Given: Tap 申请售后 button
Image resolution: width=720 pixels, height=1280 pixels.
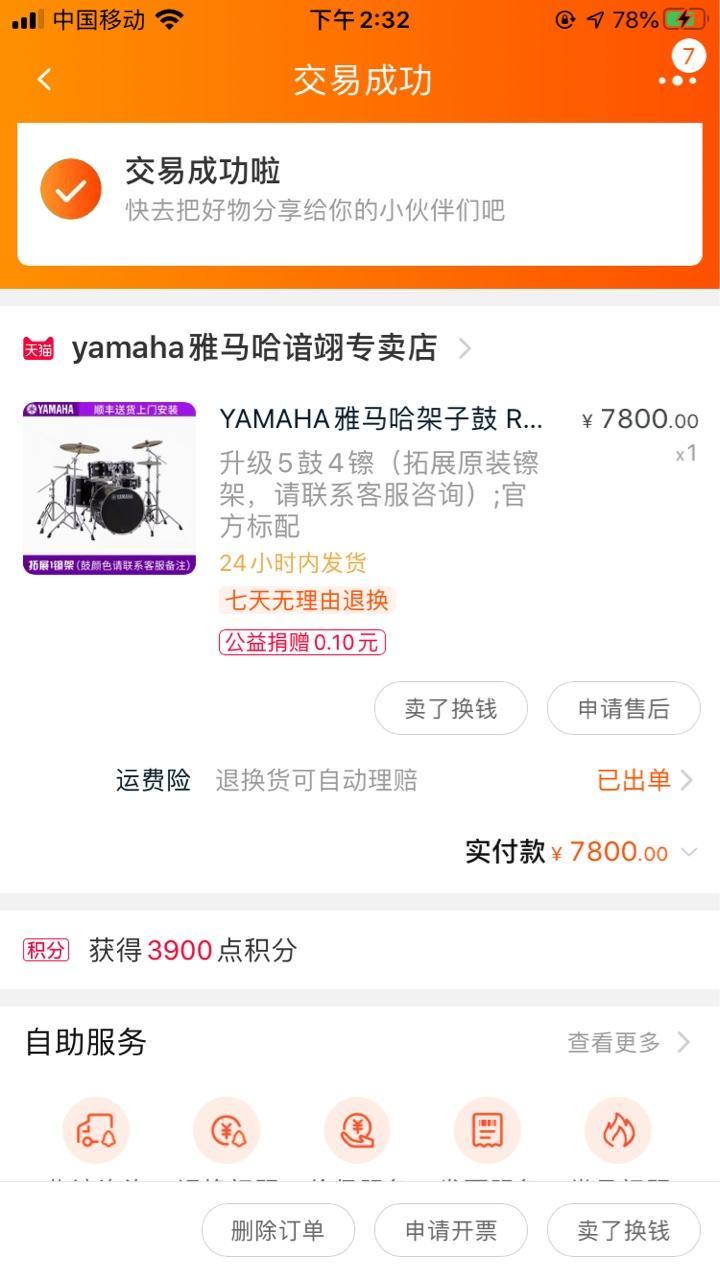Looking at the screenshot, I should 623,709.
